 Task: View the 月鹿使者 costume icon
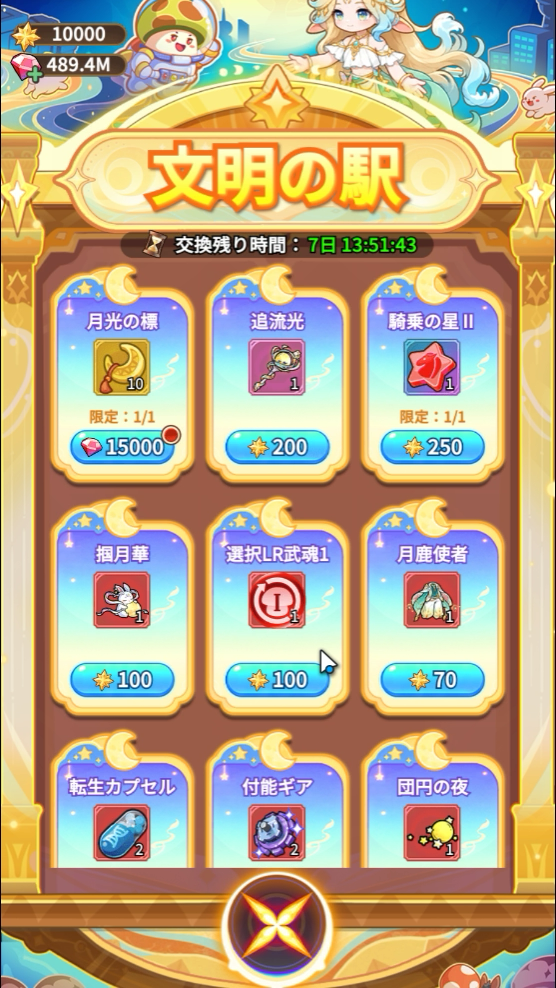coord(432,600)
